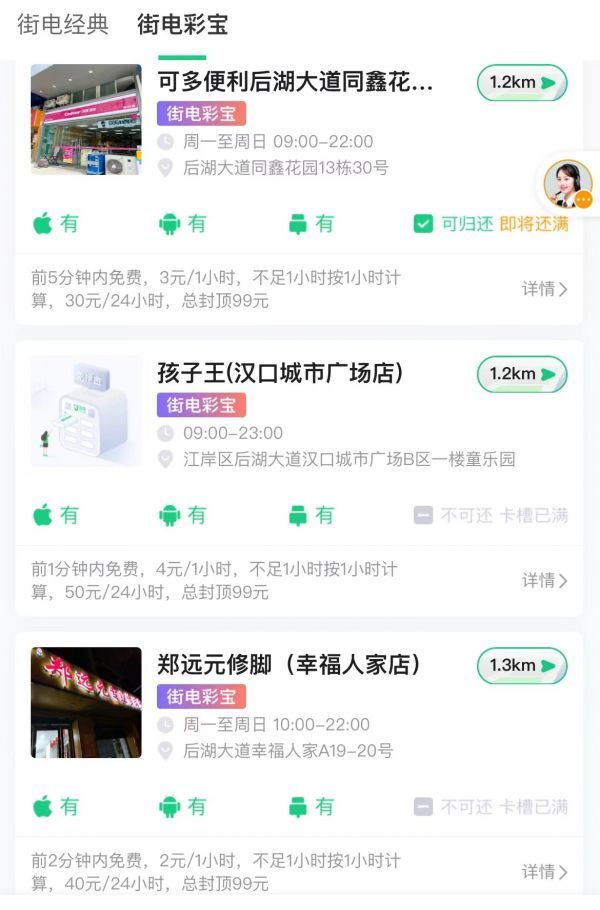600x910 pixels.
Task: Select the 街电彩宝 tab
Action: (x=182, y=25)
